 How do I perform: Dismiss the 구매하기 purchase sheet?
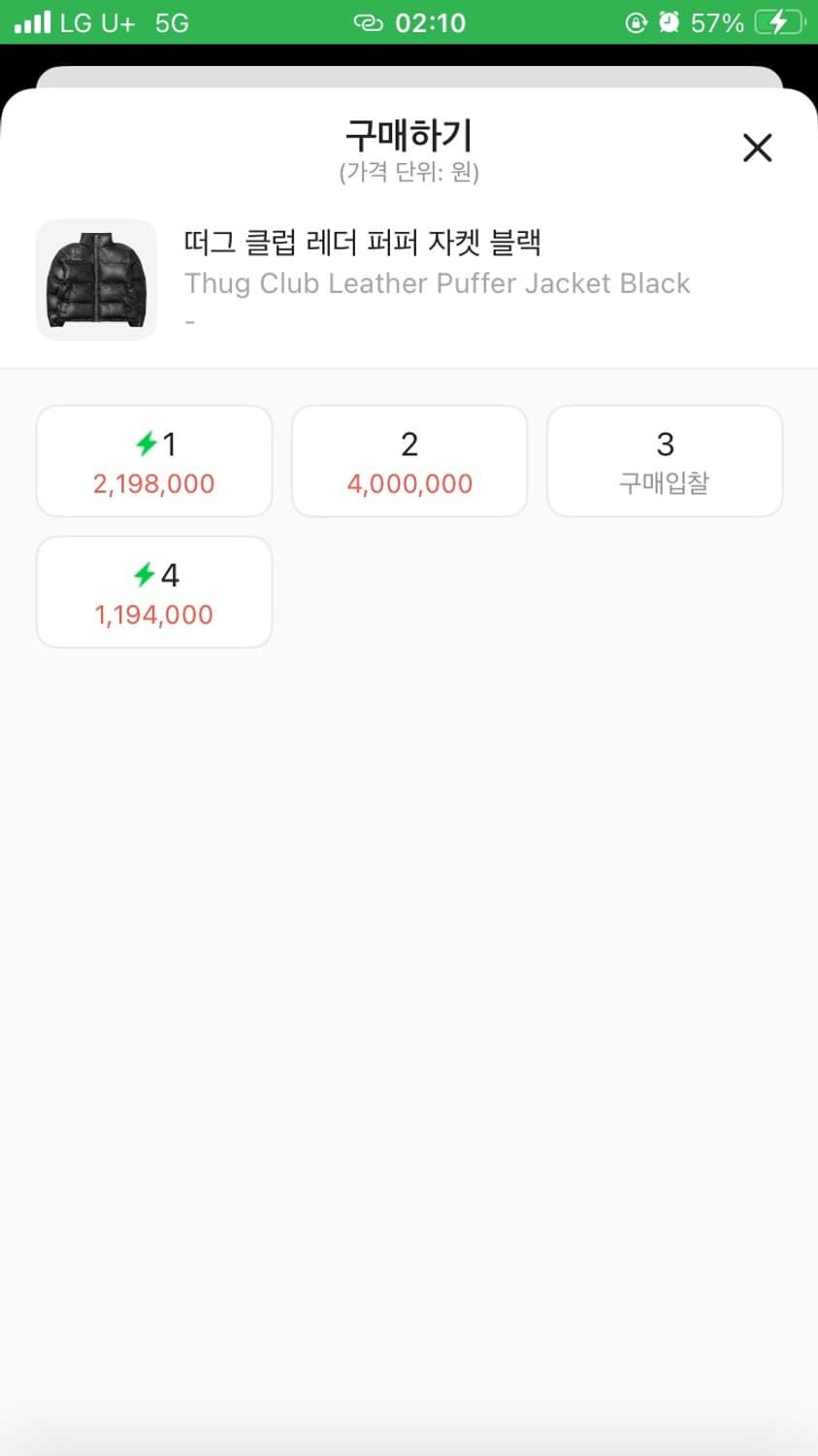tap(757, 148)
